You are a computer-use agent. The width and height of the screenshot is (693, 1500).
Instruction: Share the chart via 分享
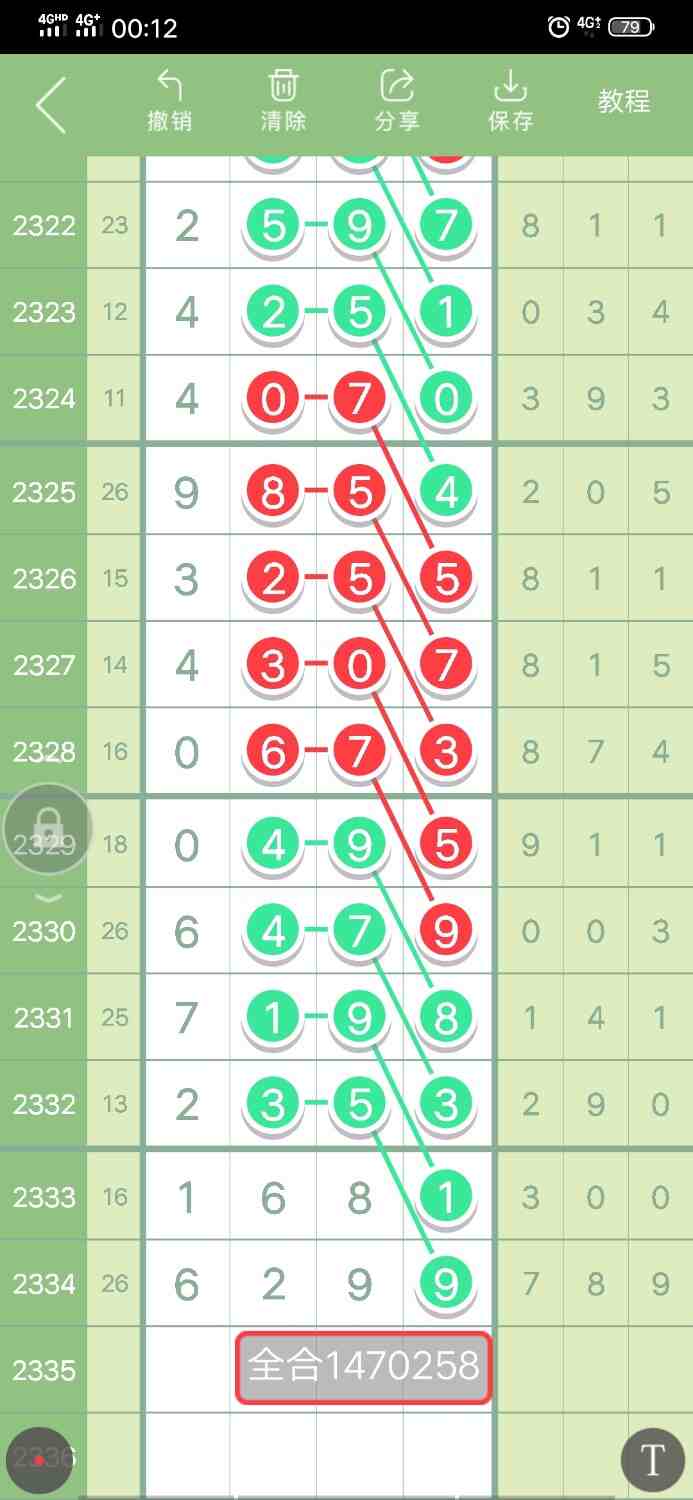[397, 101]
